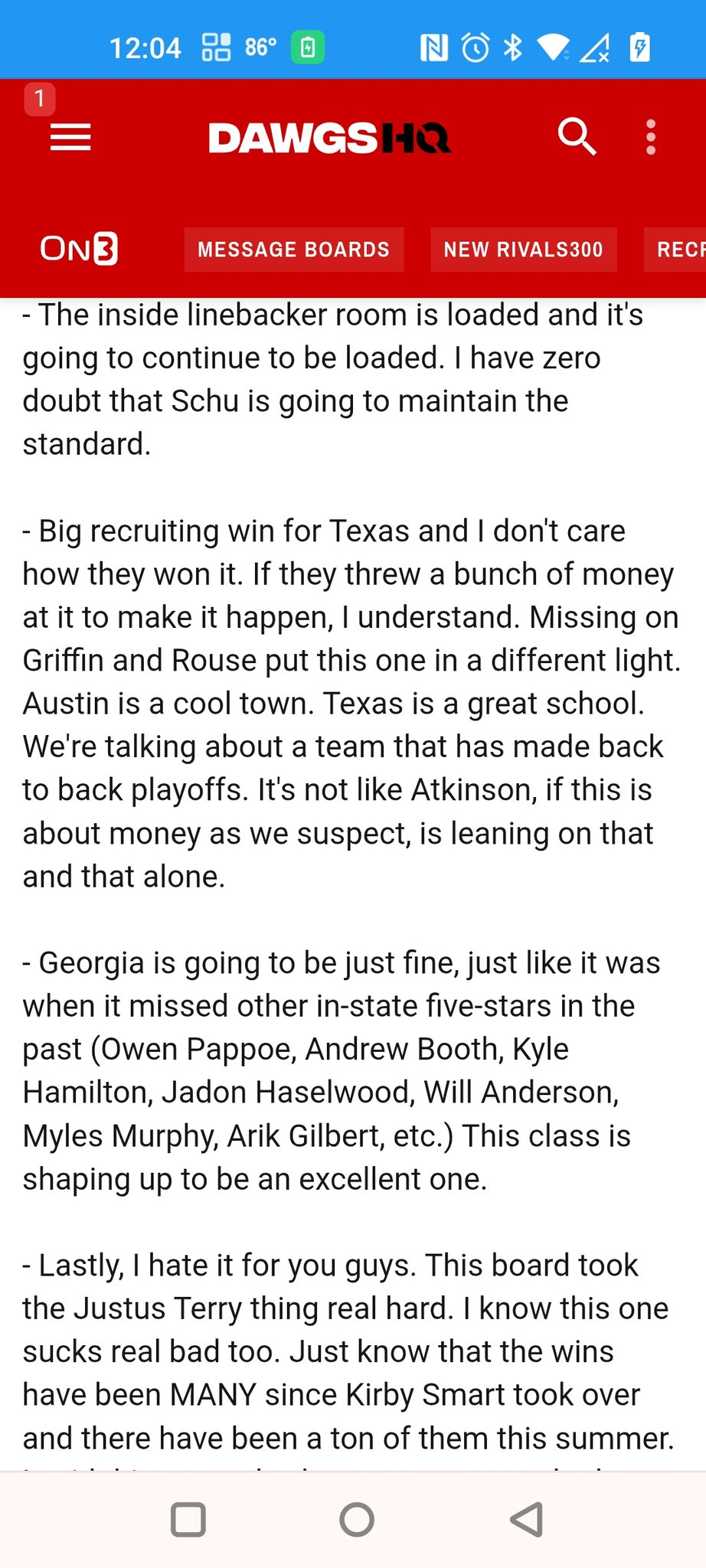The image size is (706, 1568).
Task: Open the hamburger navigation menu
Action: pyautogui.click(x=70, y=138)
